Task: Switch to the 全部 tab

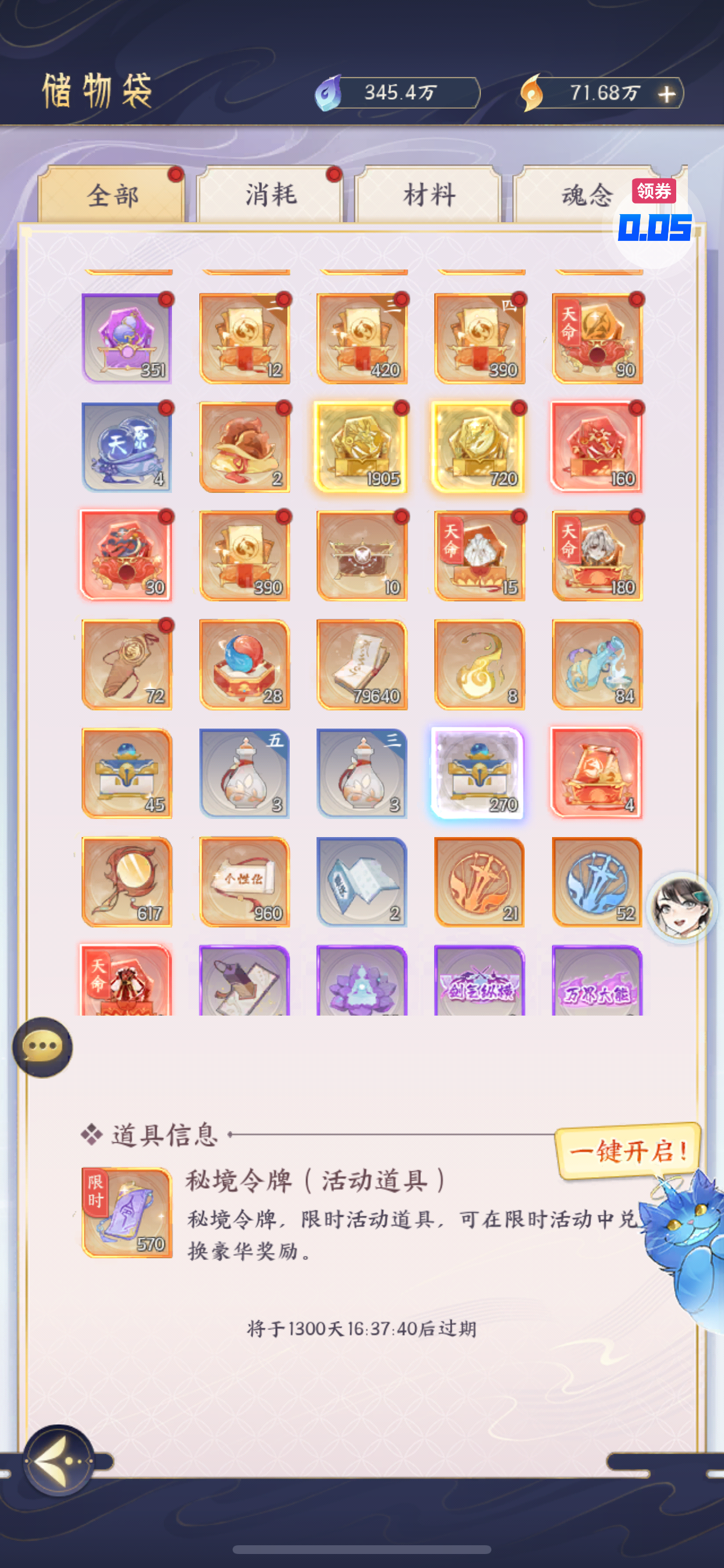Action: coord(112,195)
